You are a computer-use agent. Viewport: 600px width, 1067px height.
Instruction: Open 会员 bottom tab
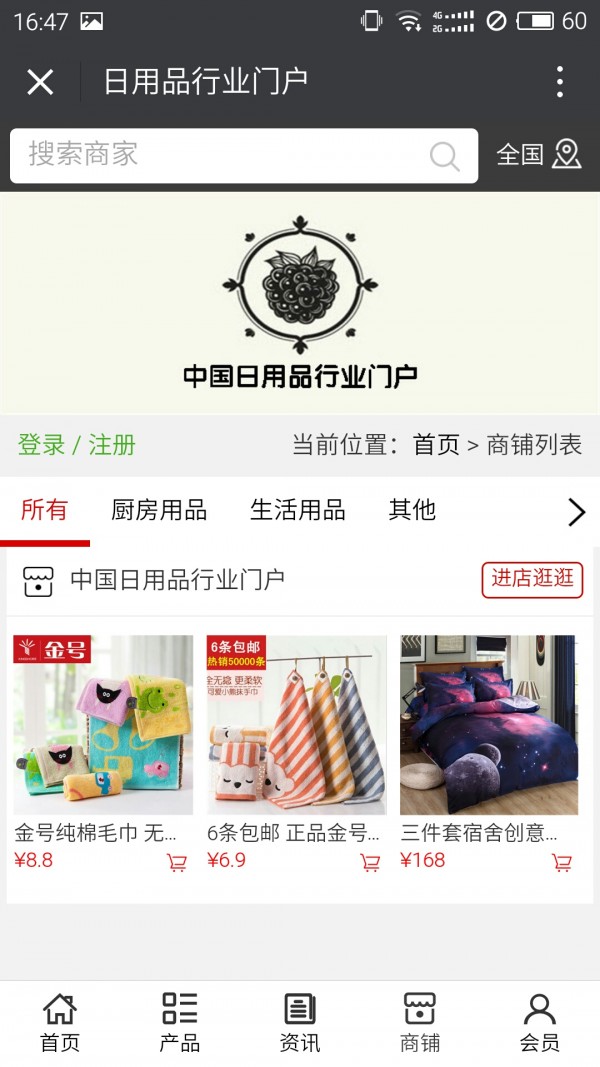pos(539,1022)
